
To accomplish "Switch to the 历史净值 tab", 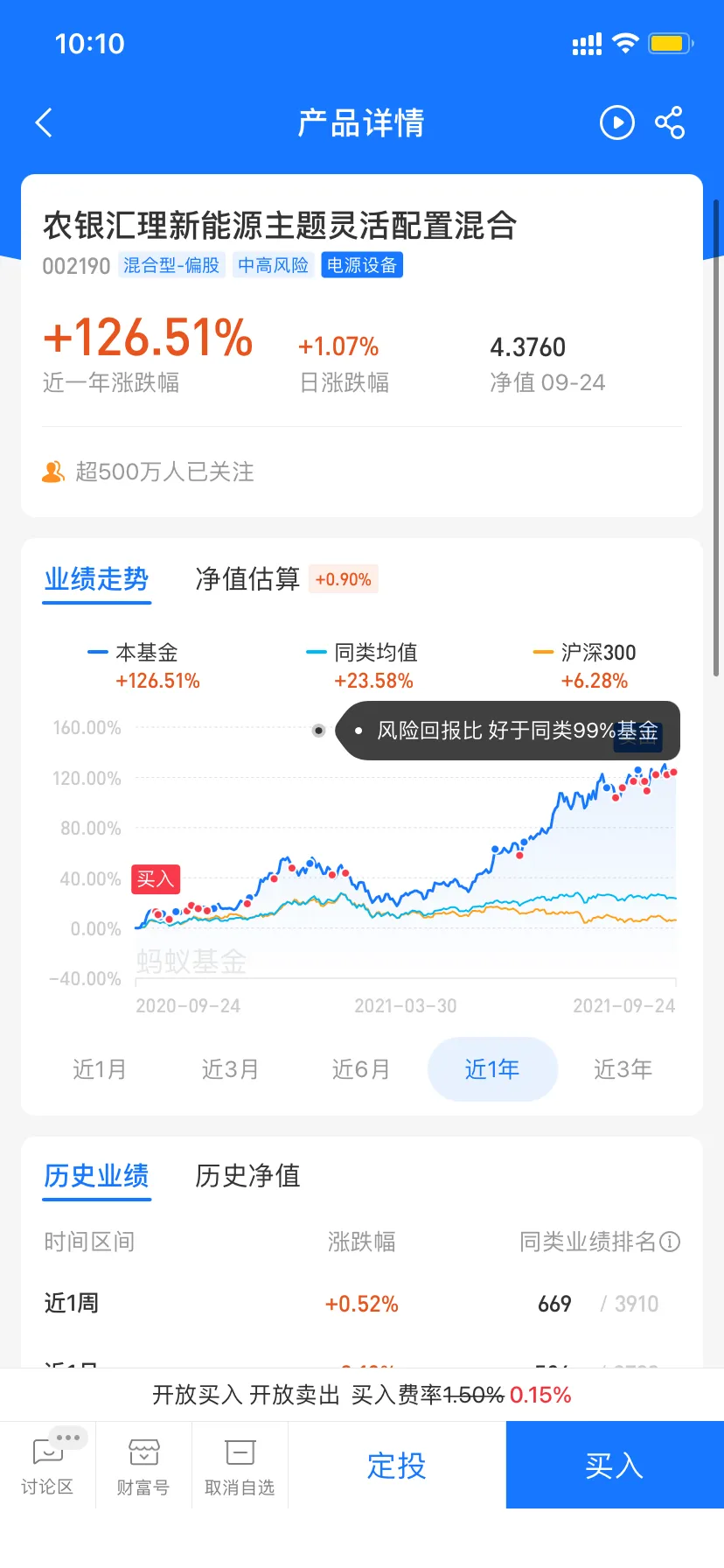I will coord(247,1176).
